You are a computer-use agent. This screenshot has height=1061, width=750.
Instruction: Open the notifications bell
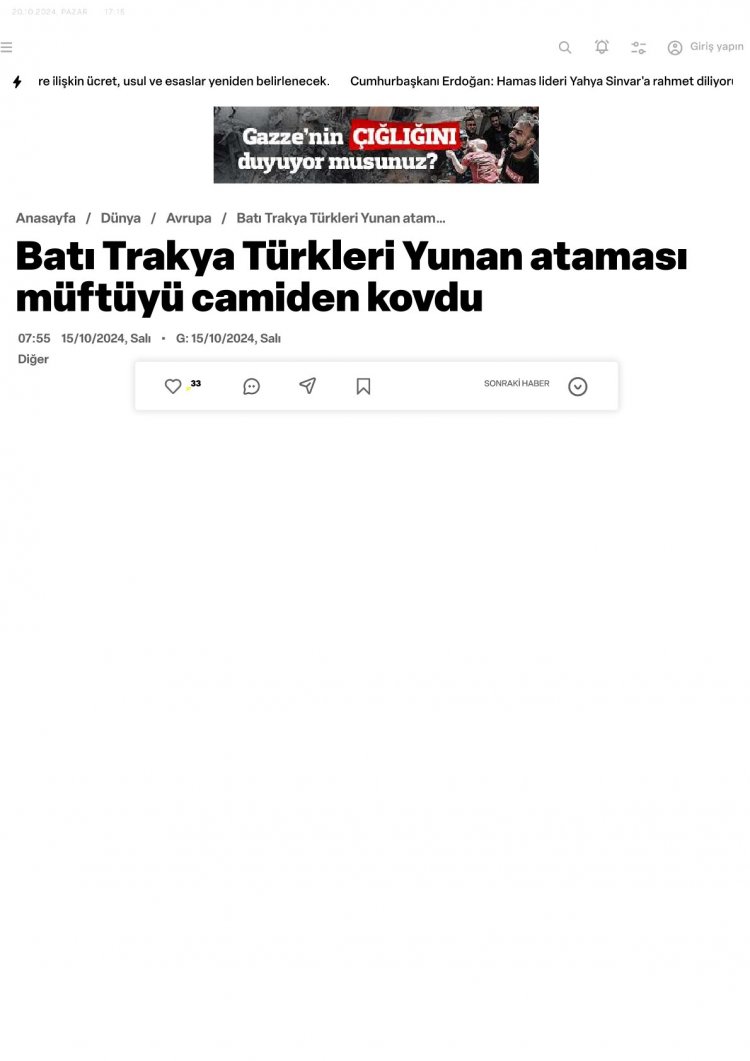pos(602,47)
